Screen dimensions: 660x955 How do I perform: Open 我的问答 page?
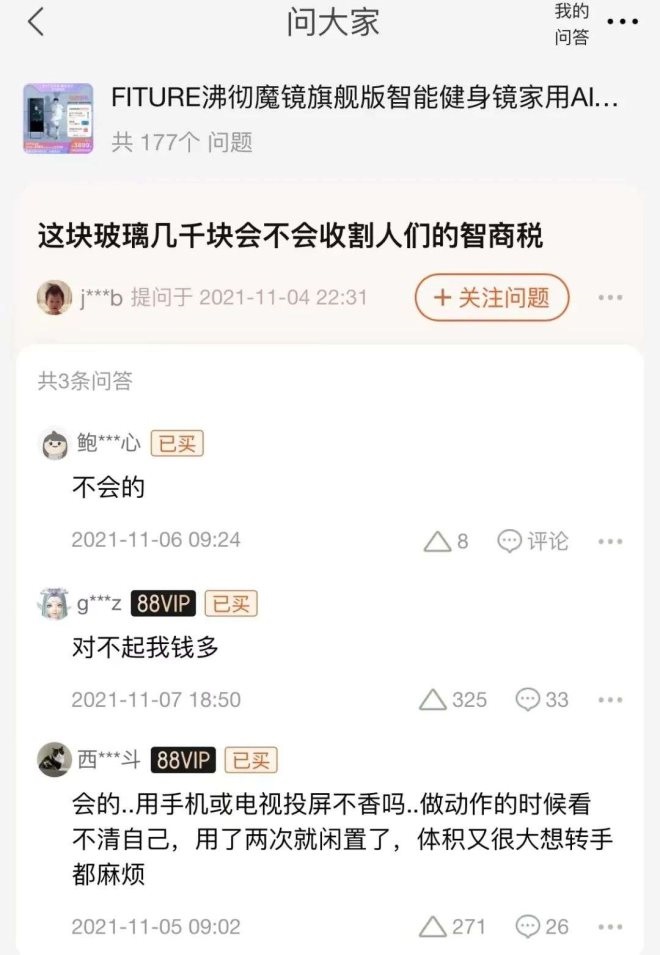click(572, 24)
